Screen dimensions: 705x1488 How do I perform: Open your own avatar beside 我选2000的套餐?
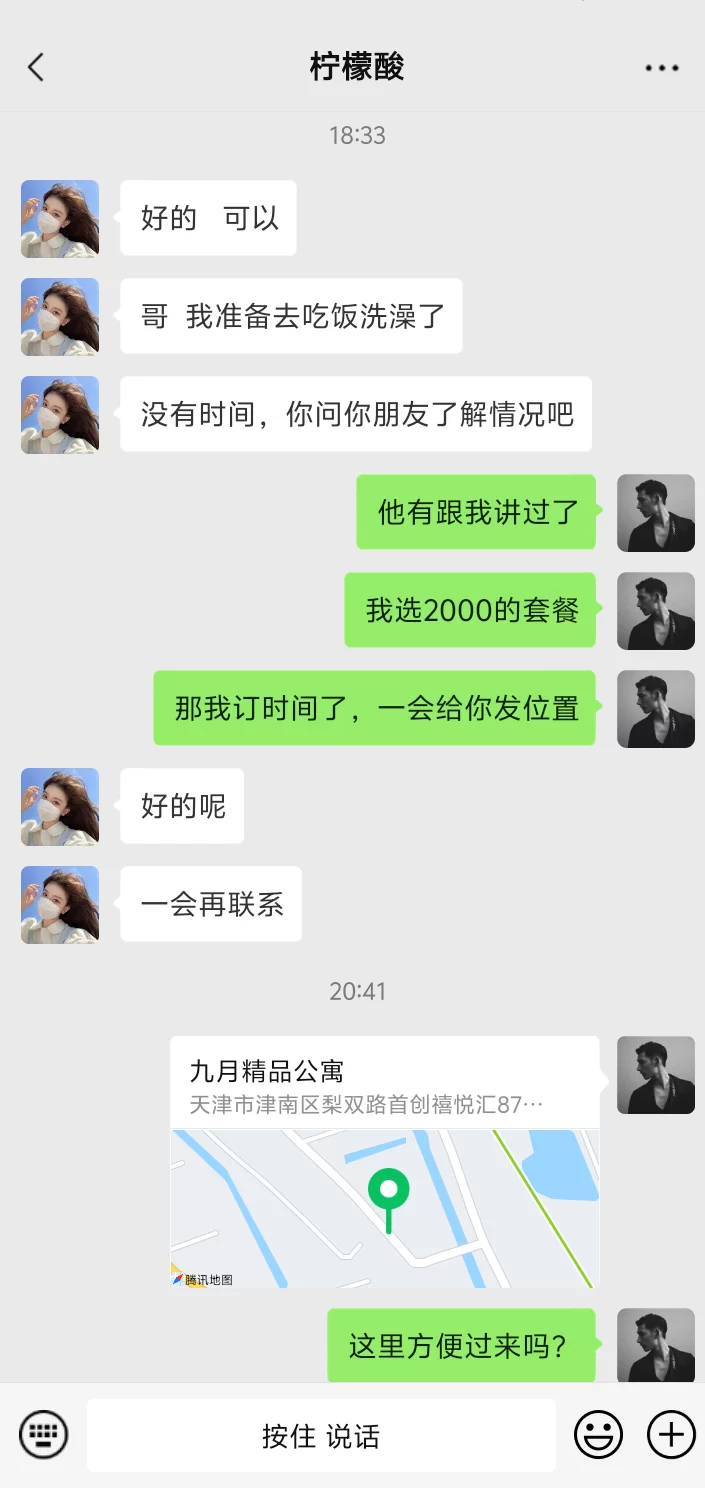point(655,611)
